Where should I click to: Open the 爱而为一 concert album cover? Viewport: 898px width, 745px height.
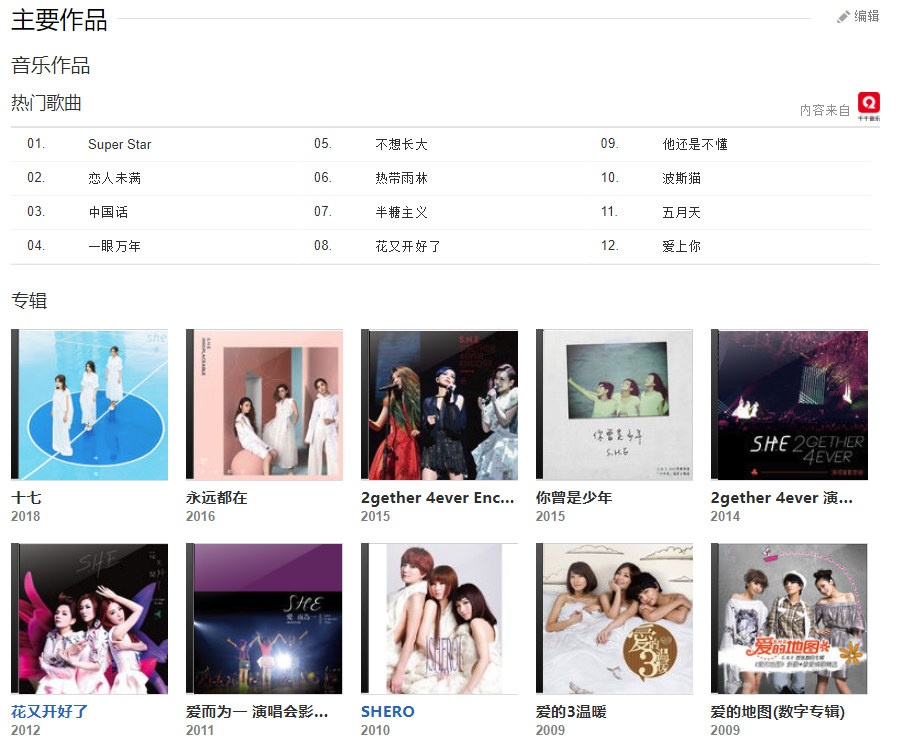[265, 619]
